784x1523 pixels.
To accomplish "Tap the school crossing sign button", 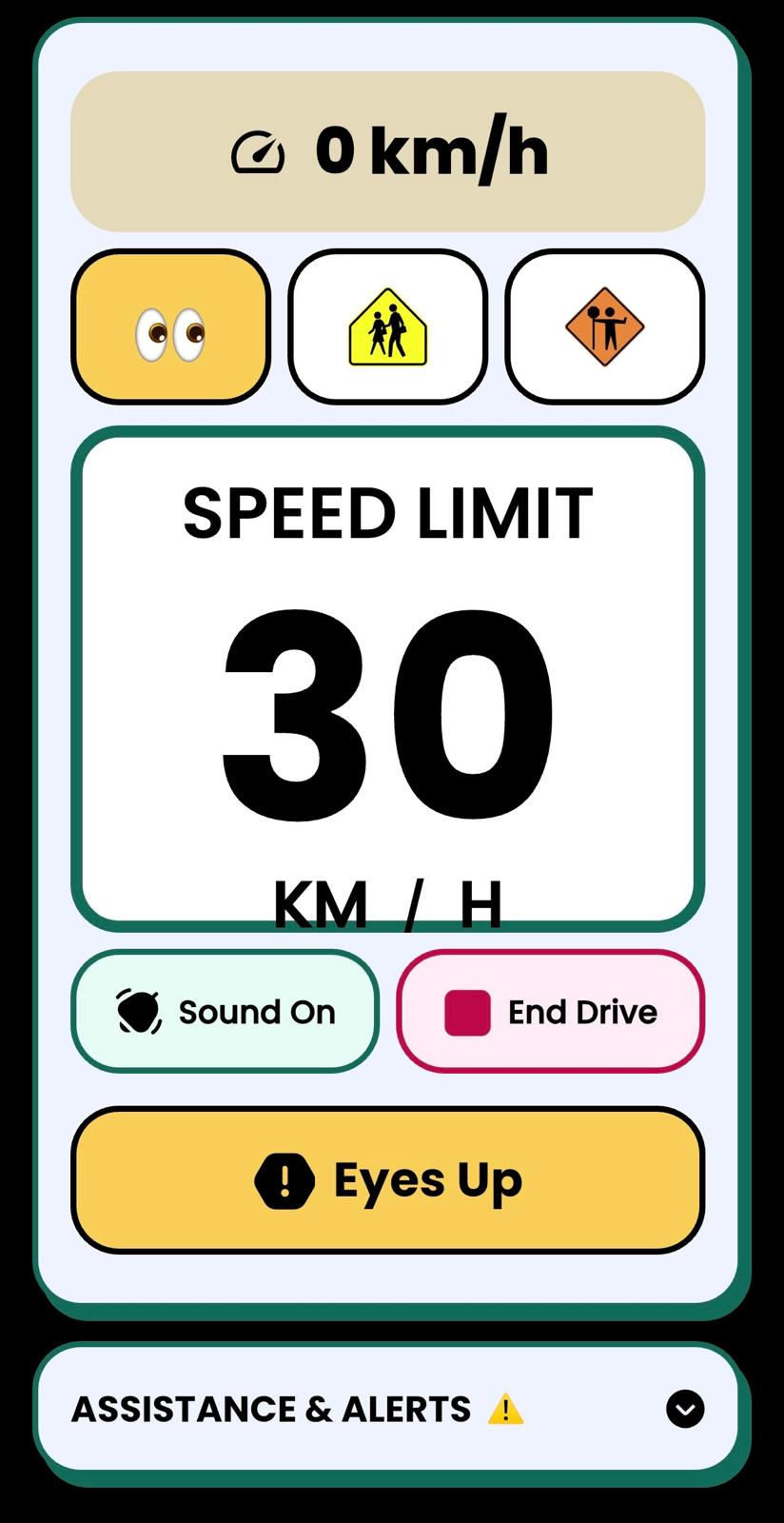I will (387, 326).
